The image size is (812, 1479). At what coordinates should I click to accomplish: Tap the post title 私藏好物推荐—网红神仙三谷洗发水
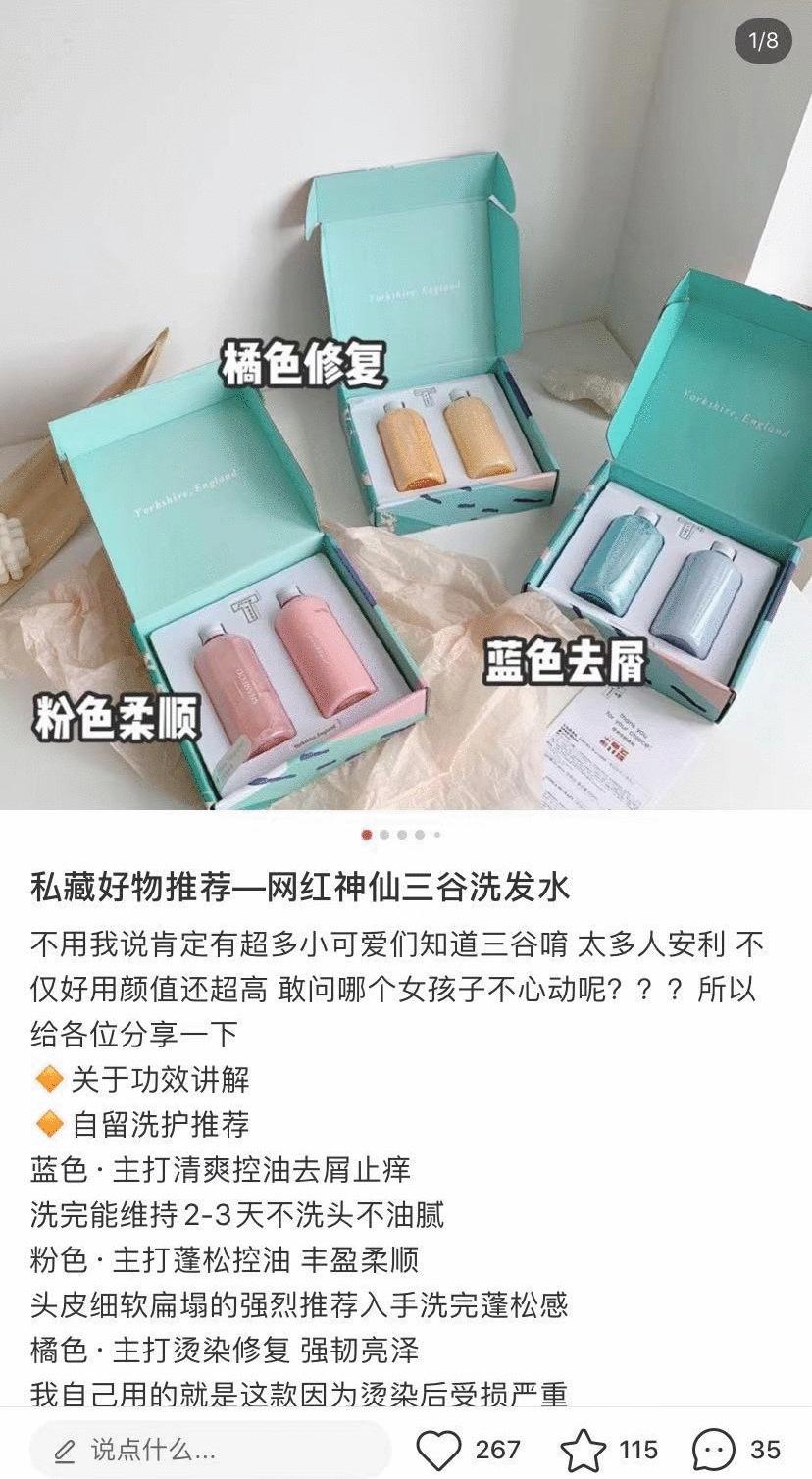point(299,885)
